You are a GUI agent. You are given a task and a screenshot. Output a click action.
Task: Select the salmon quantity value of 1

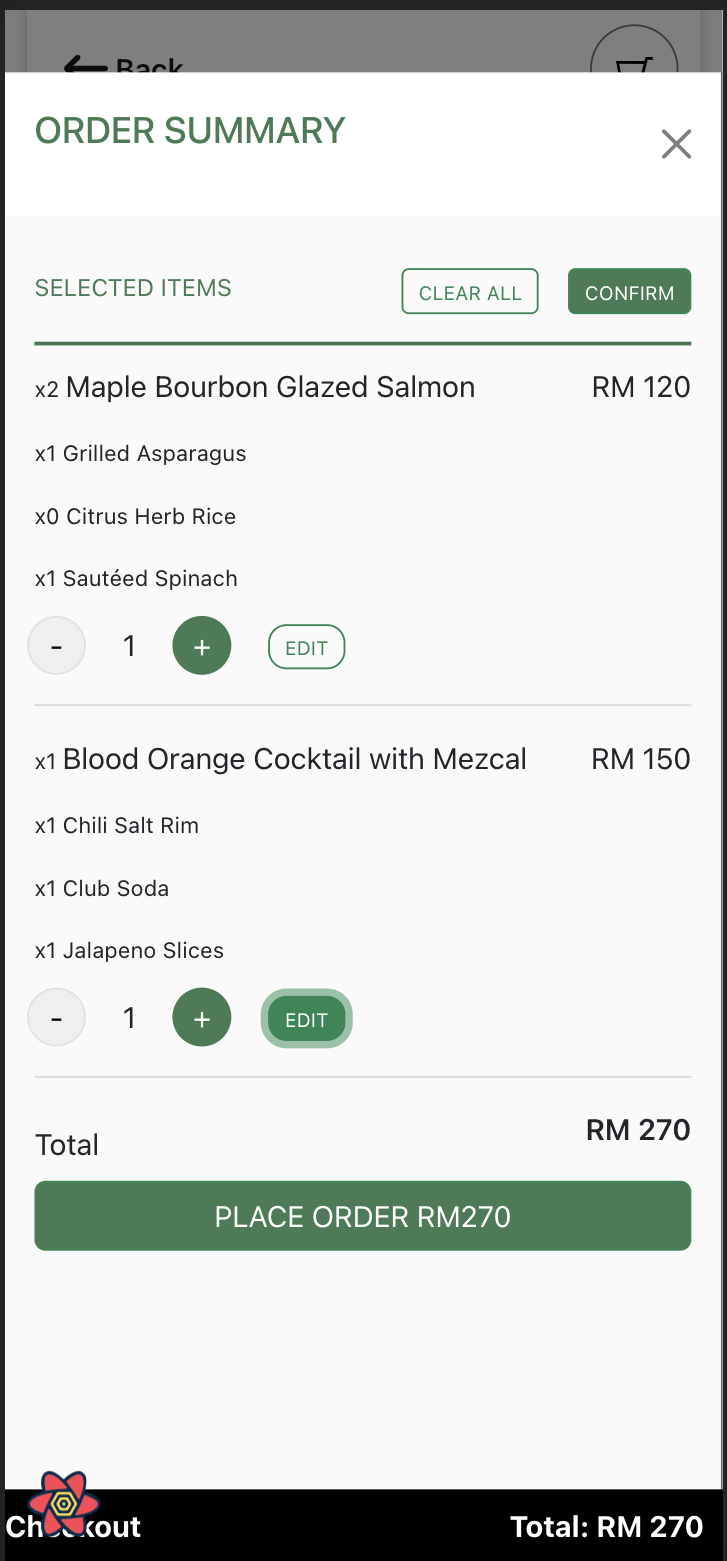pyautogui.click(x=129, y=645)
